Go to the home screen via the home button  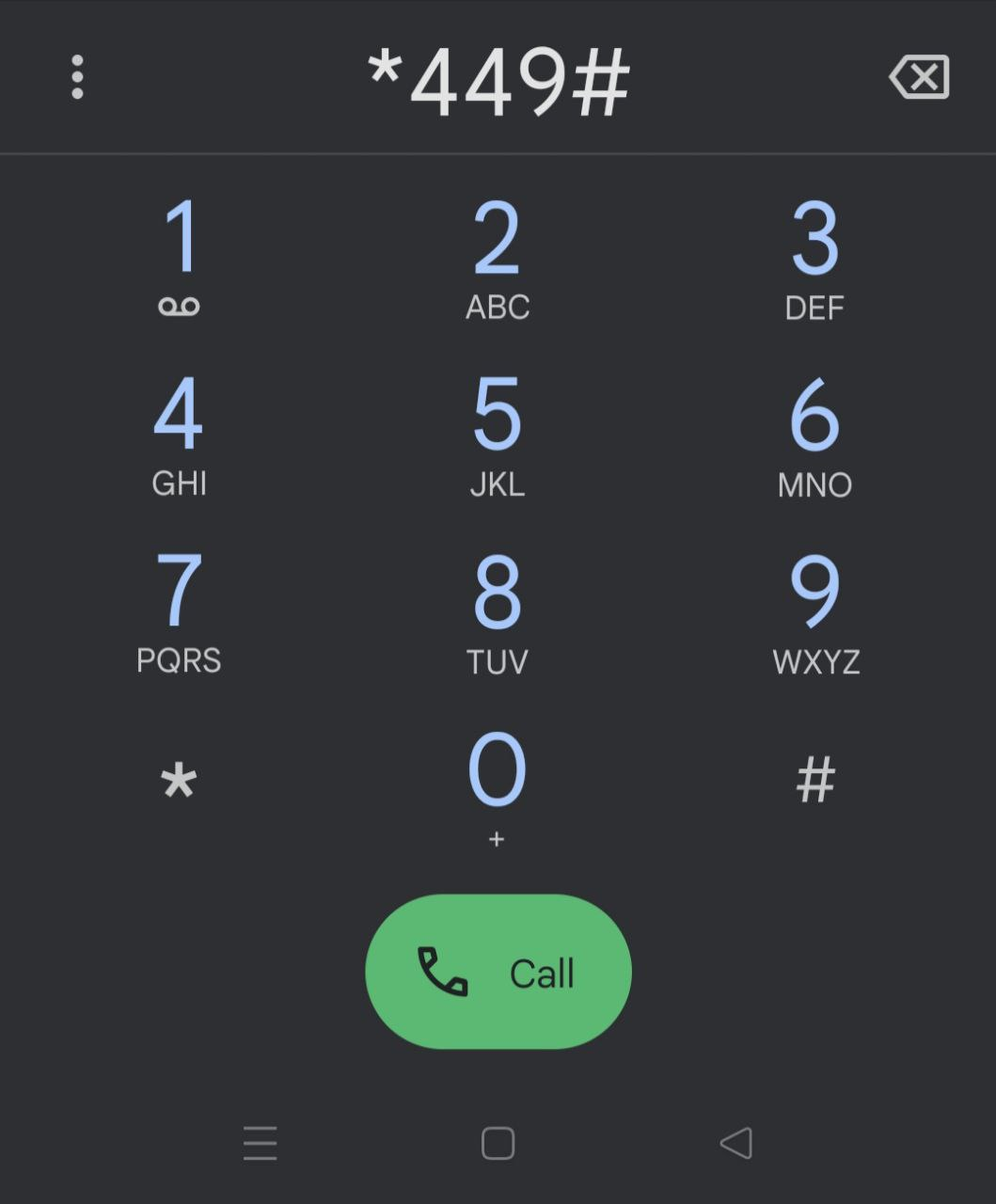point(498,1143)
